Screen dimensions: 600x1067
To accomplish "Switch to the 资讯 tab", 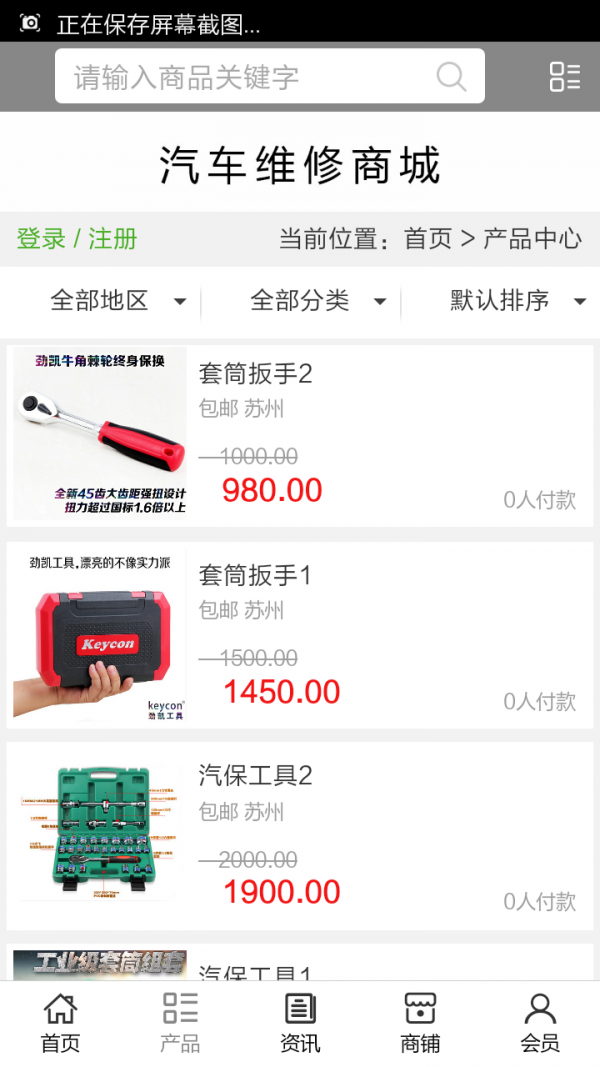I will [x=300, y=1023].
